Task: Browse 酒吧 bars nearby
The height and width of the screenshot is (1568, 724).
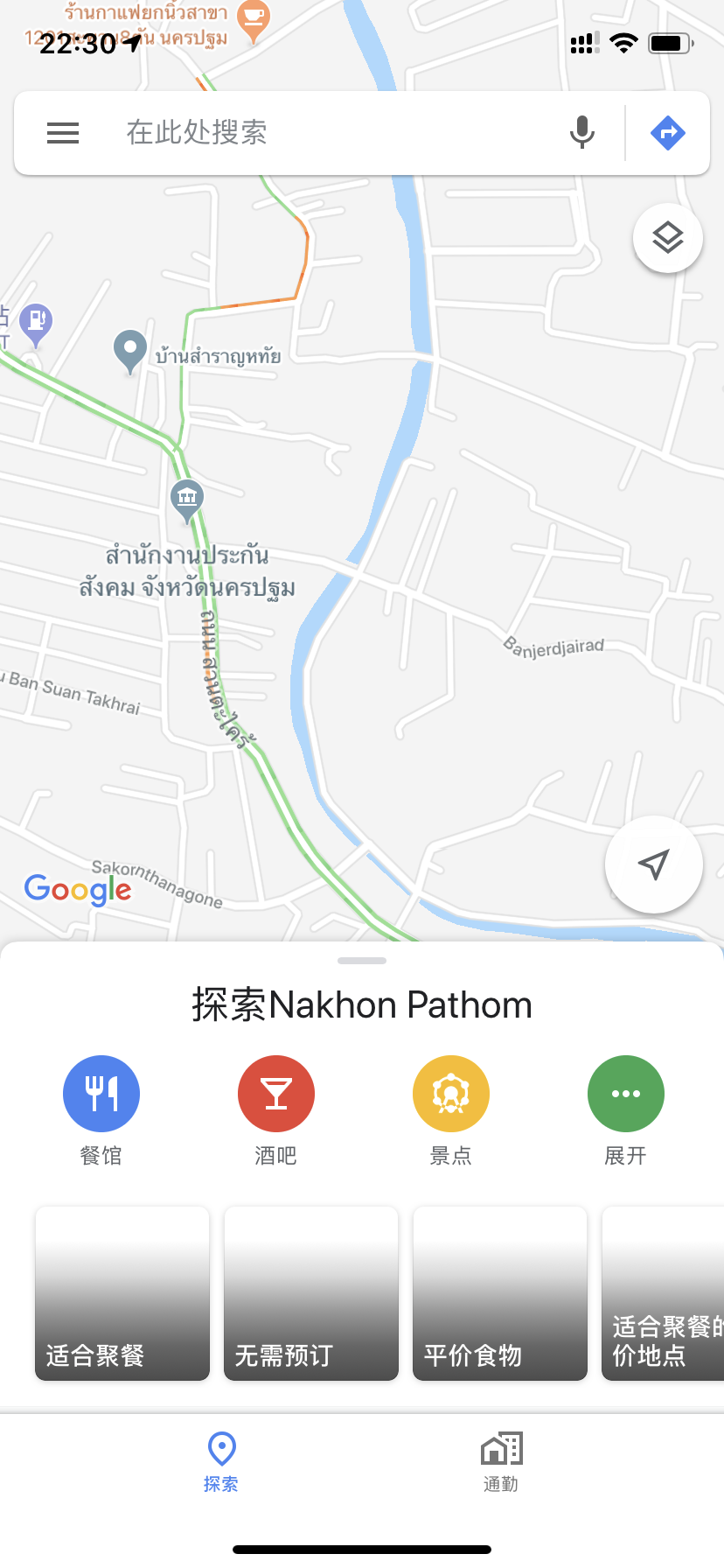Action: coord(276,1095)
